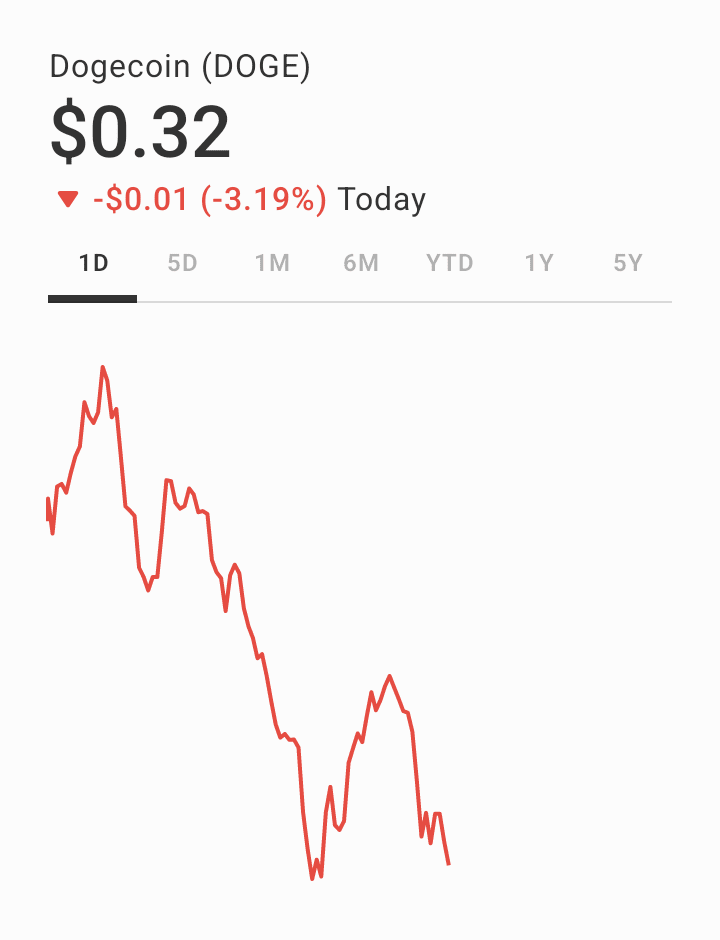Display the 5Y chart range
This screenshot has height=940, width=720.
628,264
